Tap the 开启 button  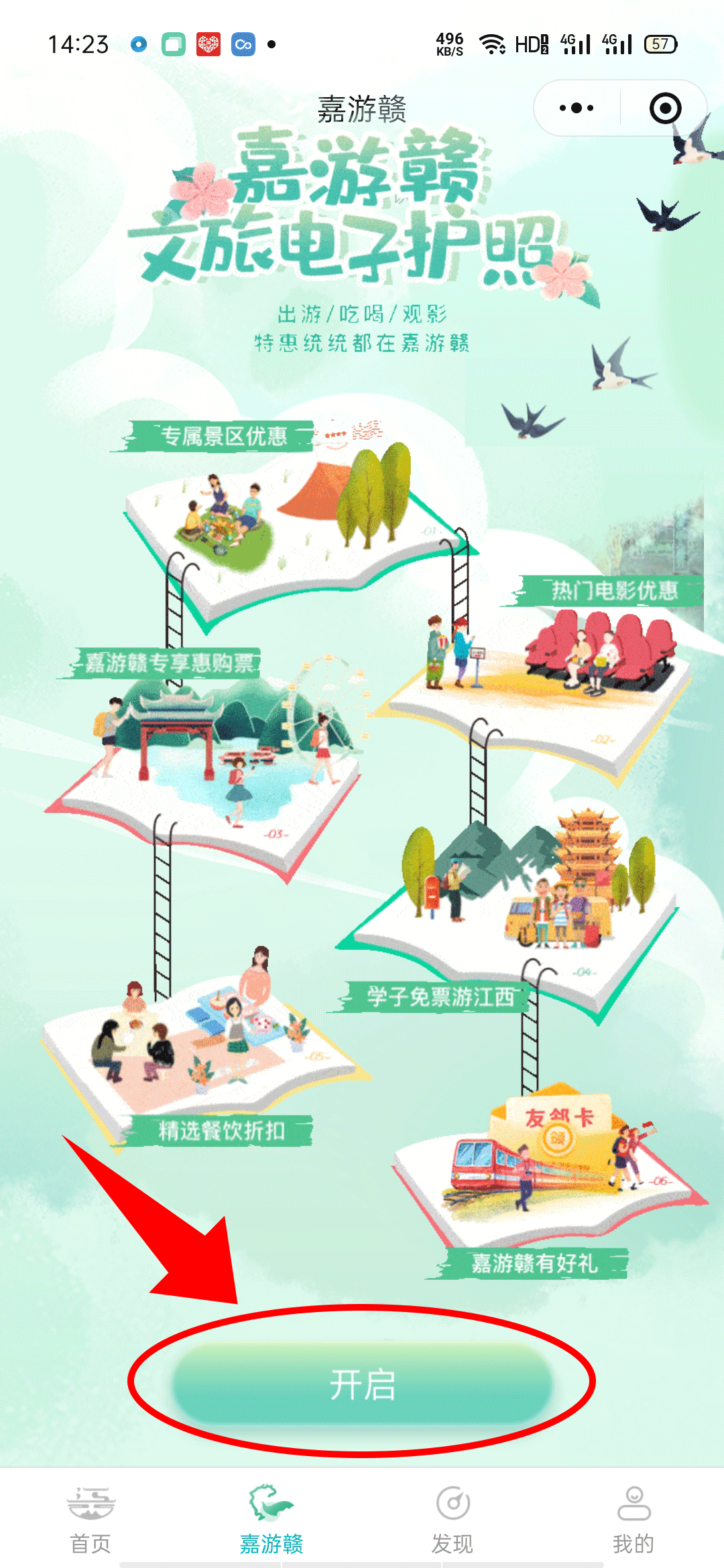click(362, 1384)
